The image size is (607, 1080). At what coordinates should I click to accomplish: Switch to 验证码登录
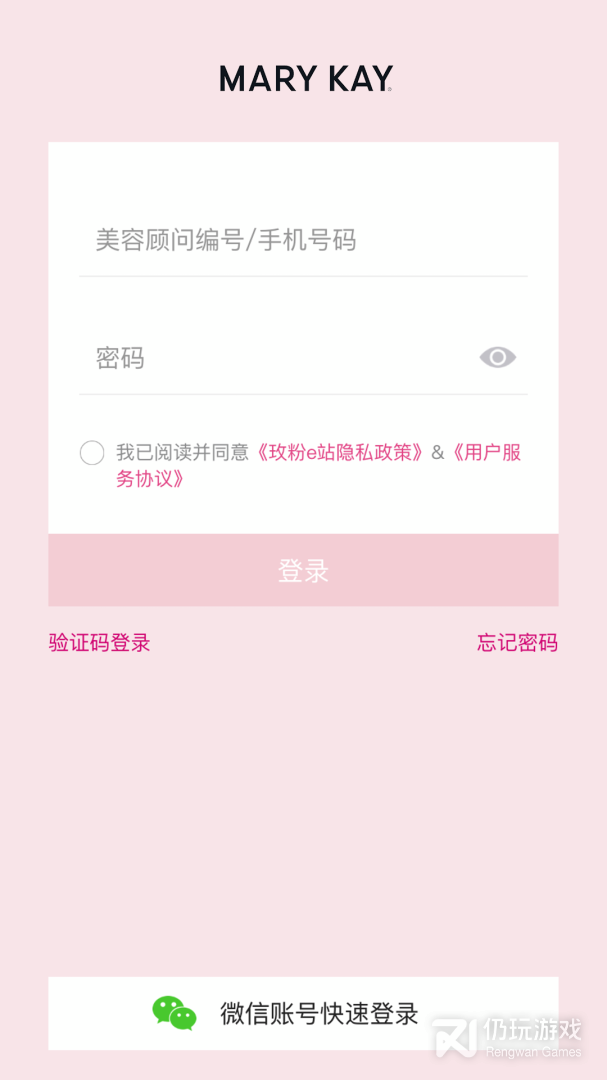pos(99,643)
